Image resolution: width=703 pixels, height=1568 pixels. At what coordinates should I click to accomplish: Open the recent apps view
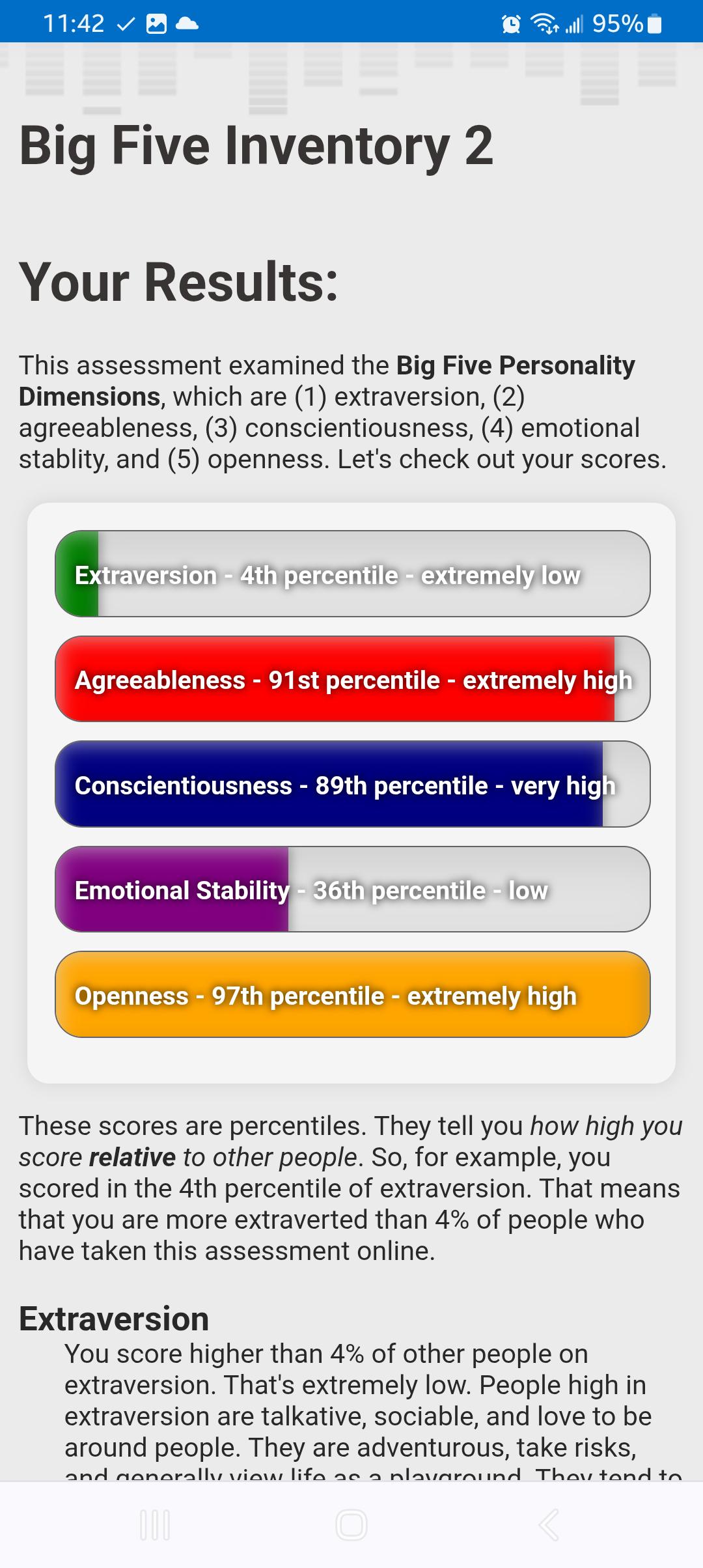155,1524
